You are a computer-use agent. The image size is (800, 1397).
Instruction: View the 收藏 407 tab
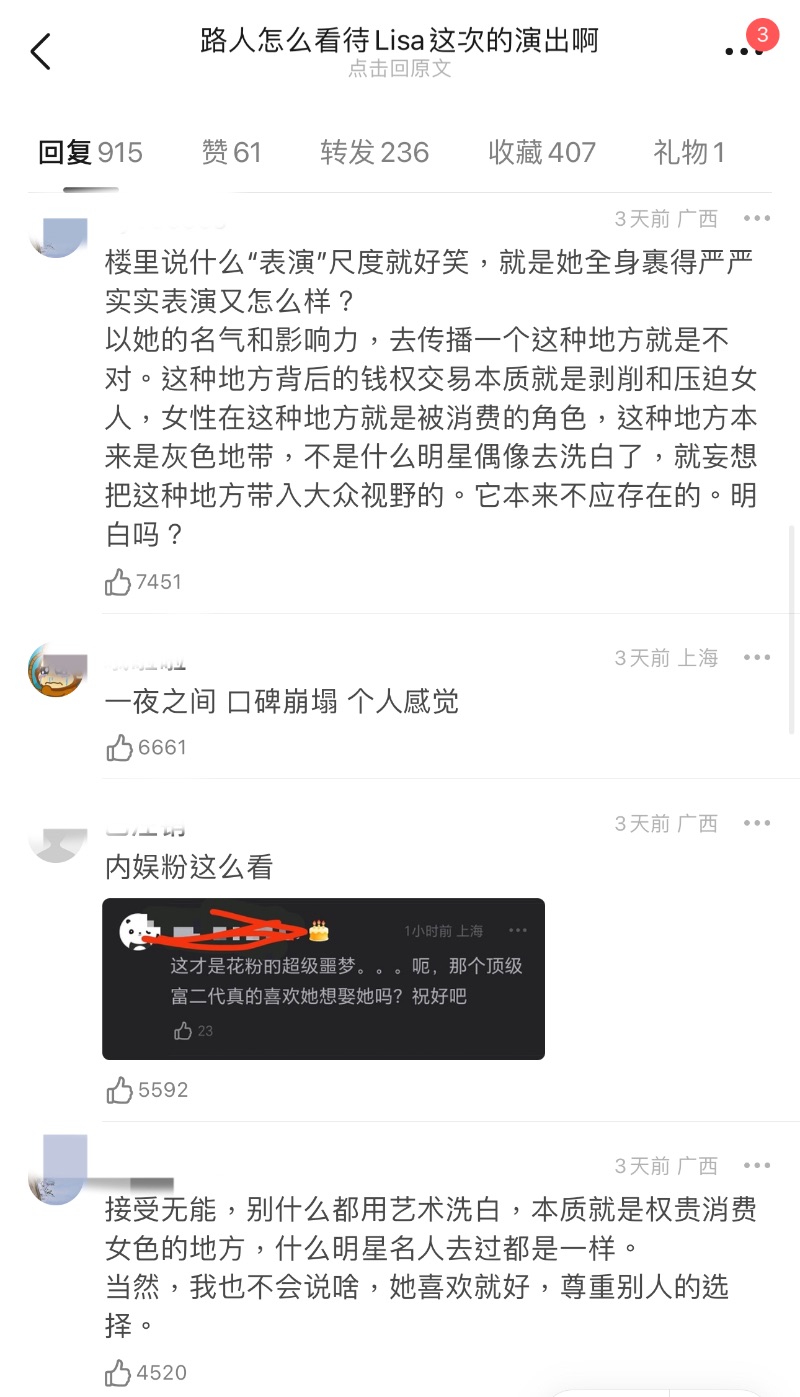coord(541,152)
